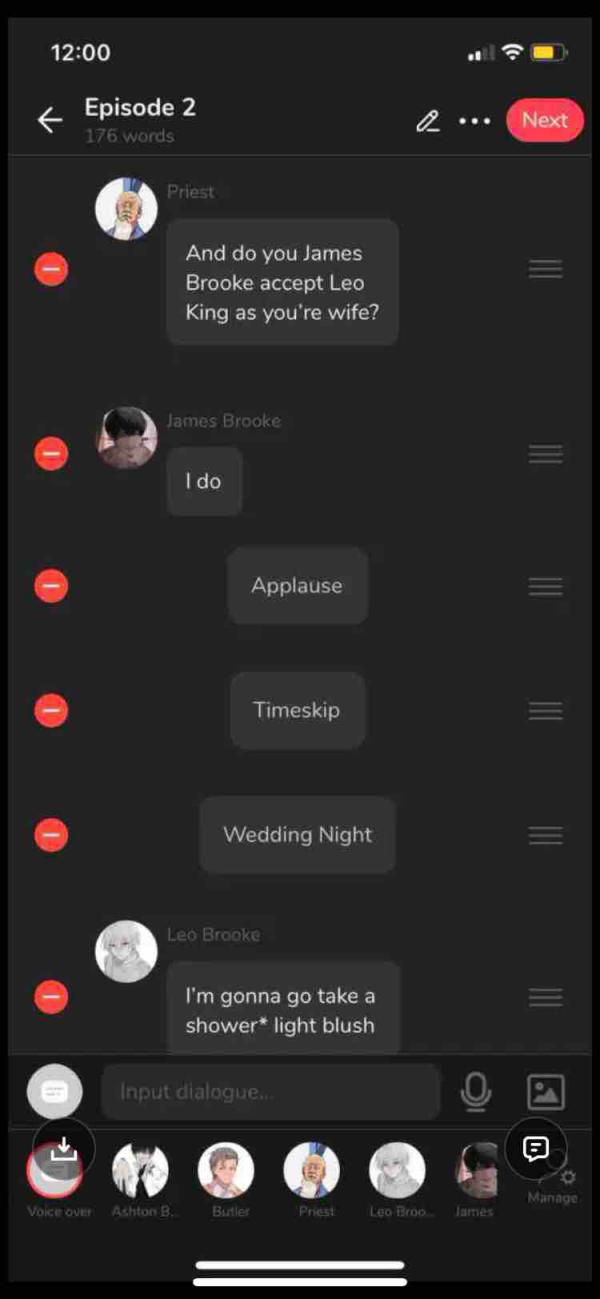600x1299 pixels.
Task: Tap the Next button
Action: pyautogui.click(x=544, y=120)
